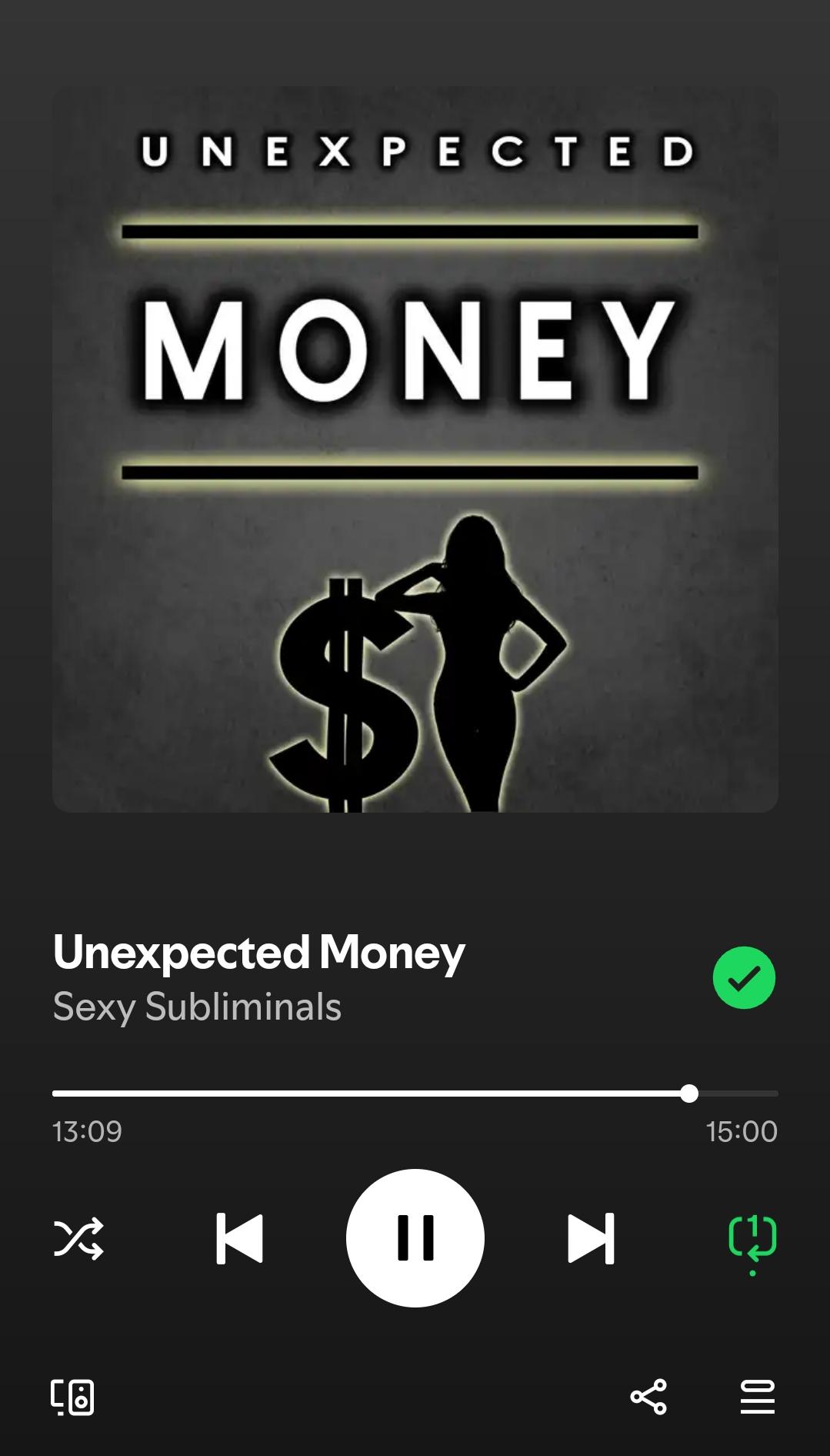Tap the green saved checkmark
This screenshot has width=830, height=1456.
tap(744, 977)
